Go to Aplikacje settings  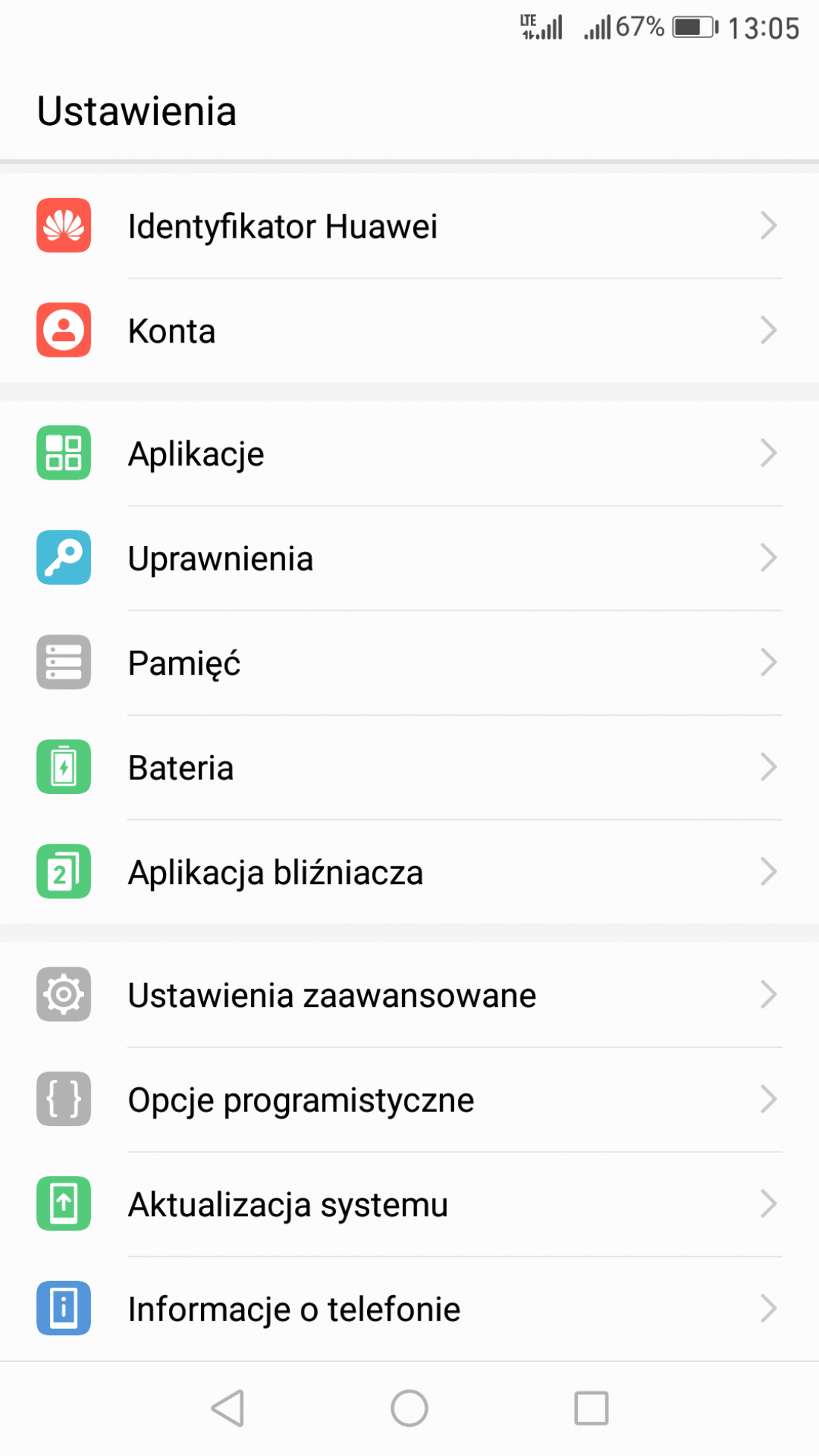[x=409, y=453]
